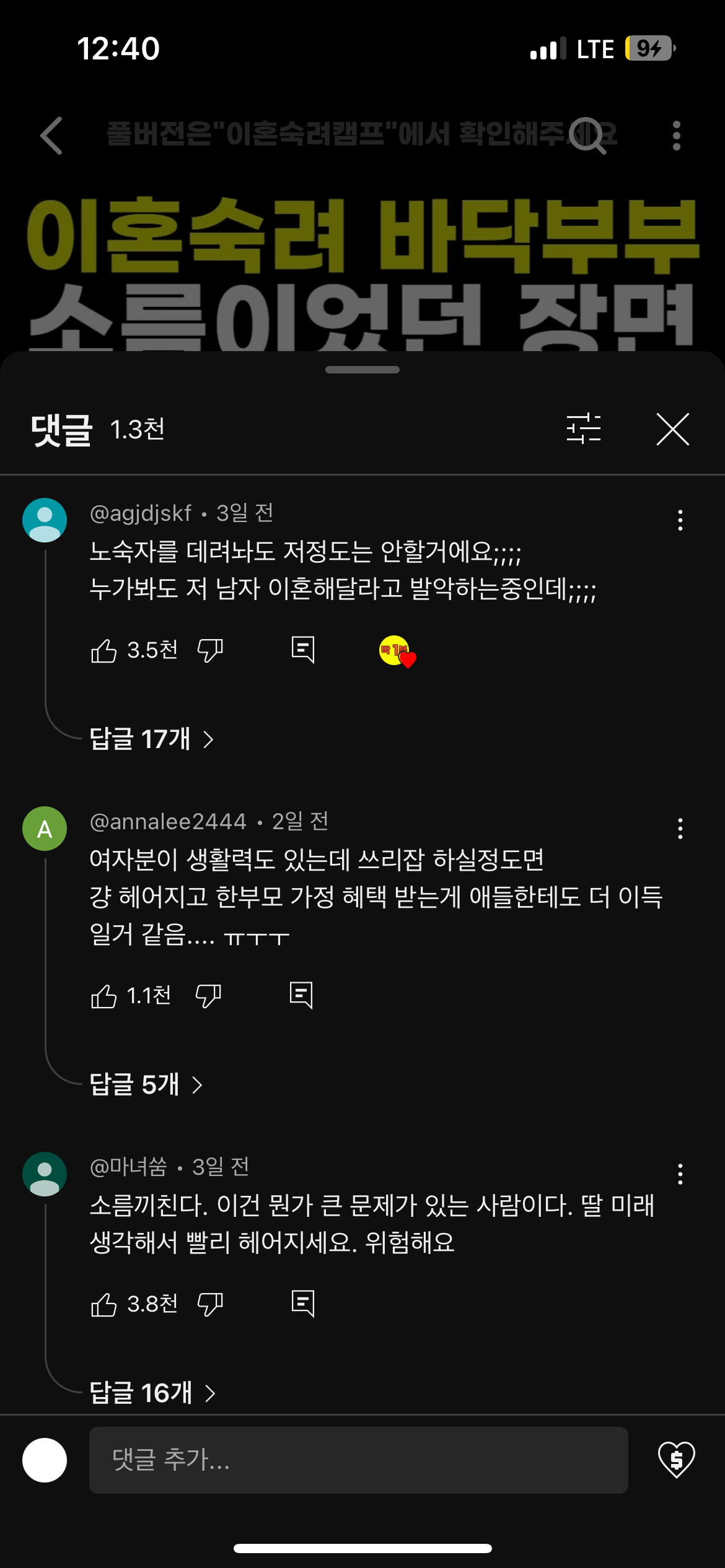Reply to @annalee2444's comment
Viewport: 725px width, 1568px height.
301,996
